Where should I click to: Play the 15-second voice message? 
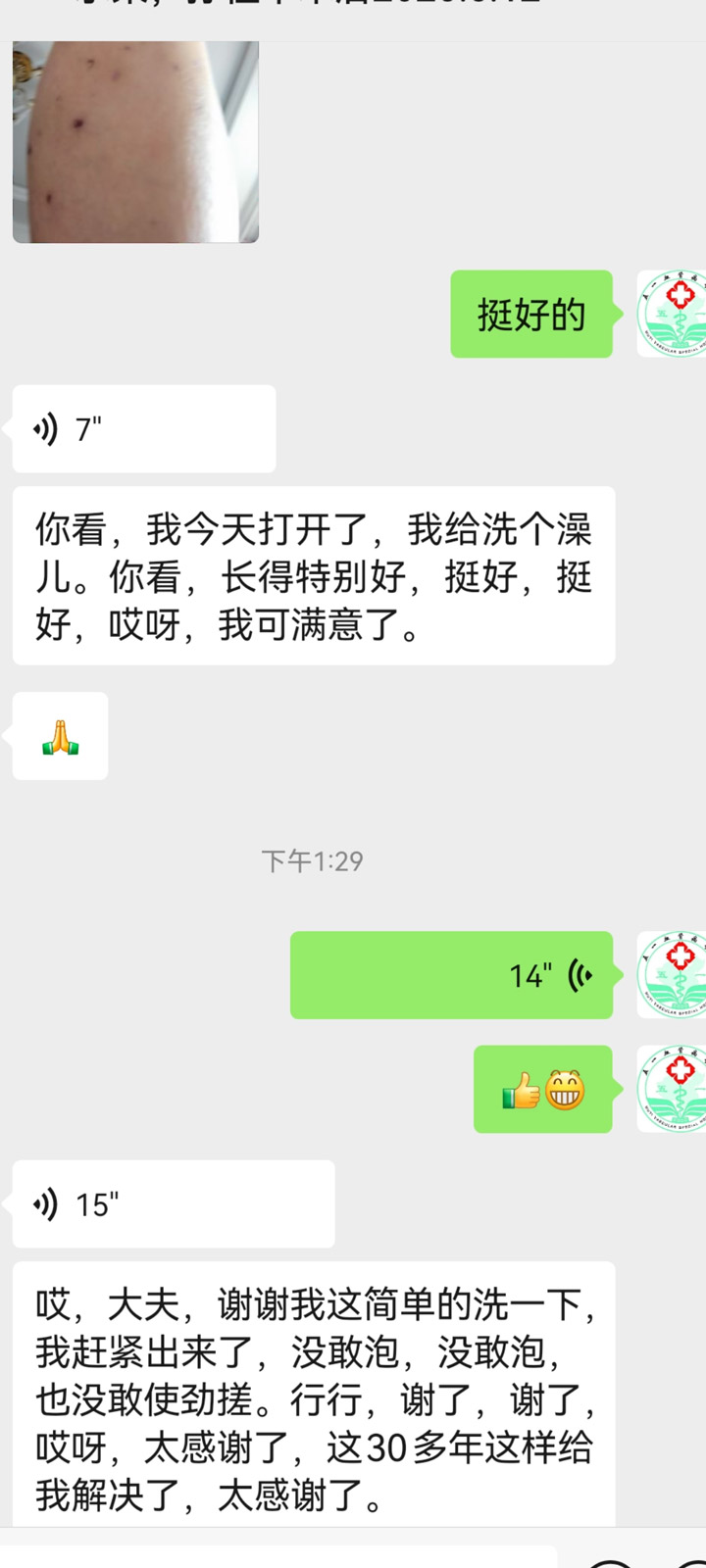click(x=173, y=1204)
